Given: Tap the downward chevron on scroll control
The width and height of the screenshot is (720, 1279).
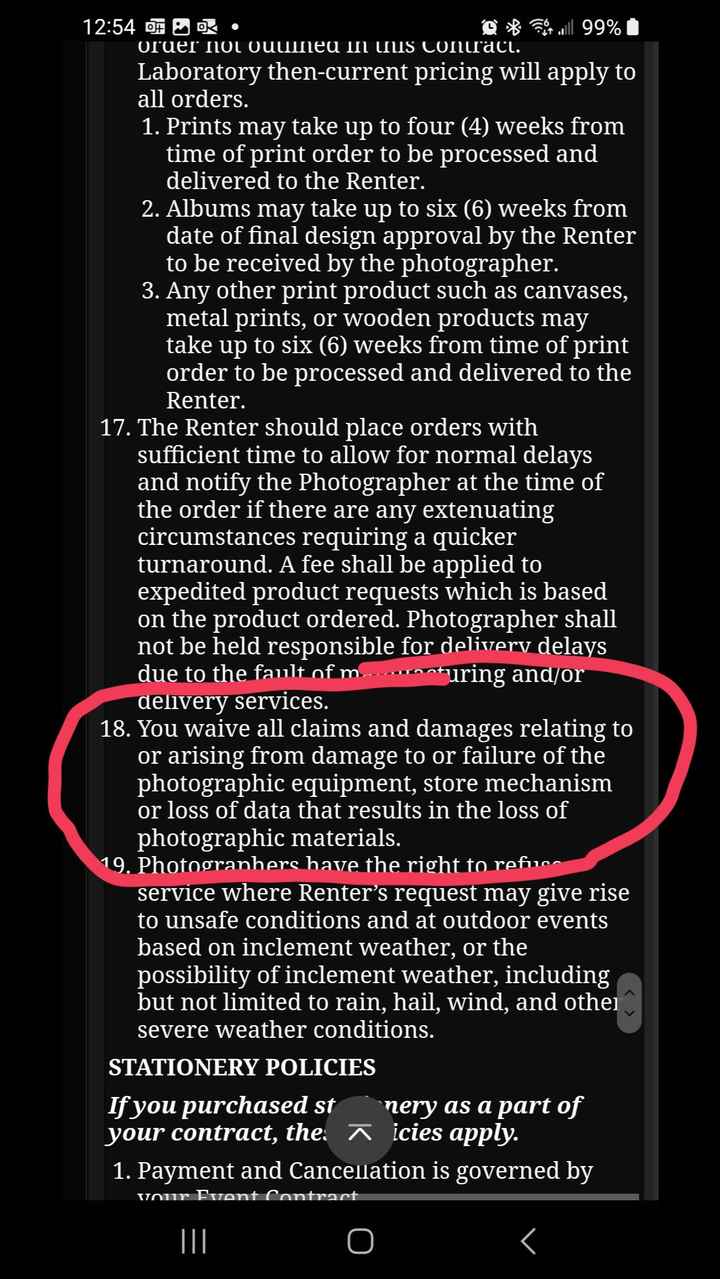Looking at the screenshot, I should pyautogui.click(x=630, y=1013).
